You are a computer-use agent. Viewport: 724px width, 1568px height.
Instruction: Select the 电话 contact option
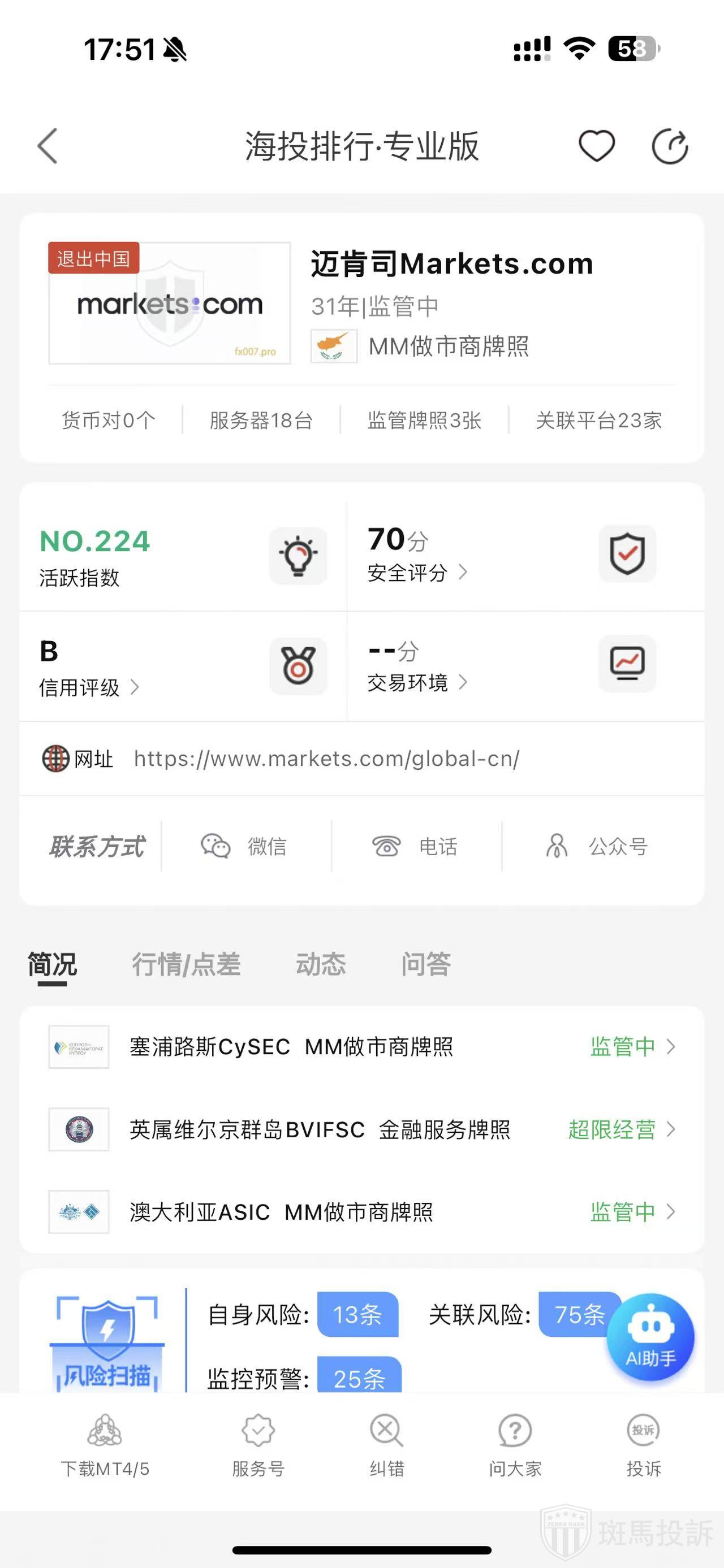click(415, 846)
